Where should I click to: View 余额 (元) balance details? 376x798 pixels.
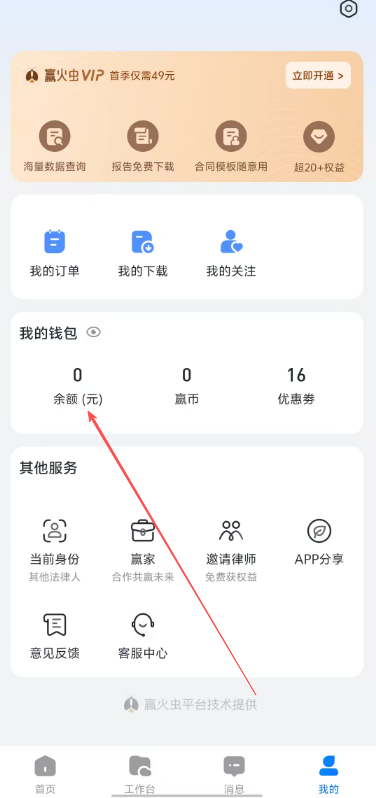click(x=77, y=386)
